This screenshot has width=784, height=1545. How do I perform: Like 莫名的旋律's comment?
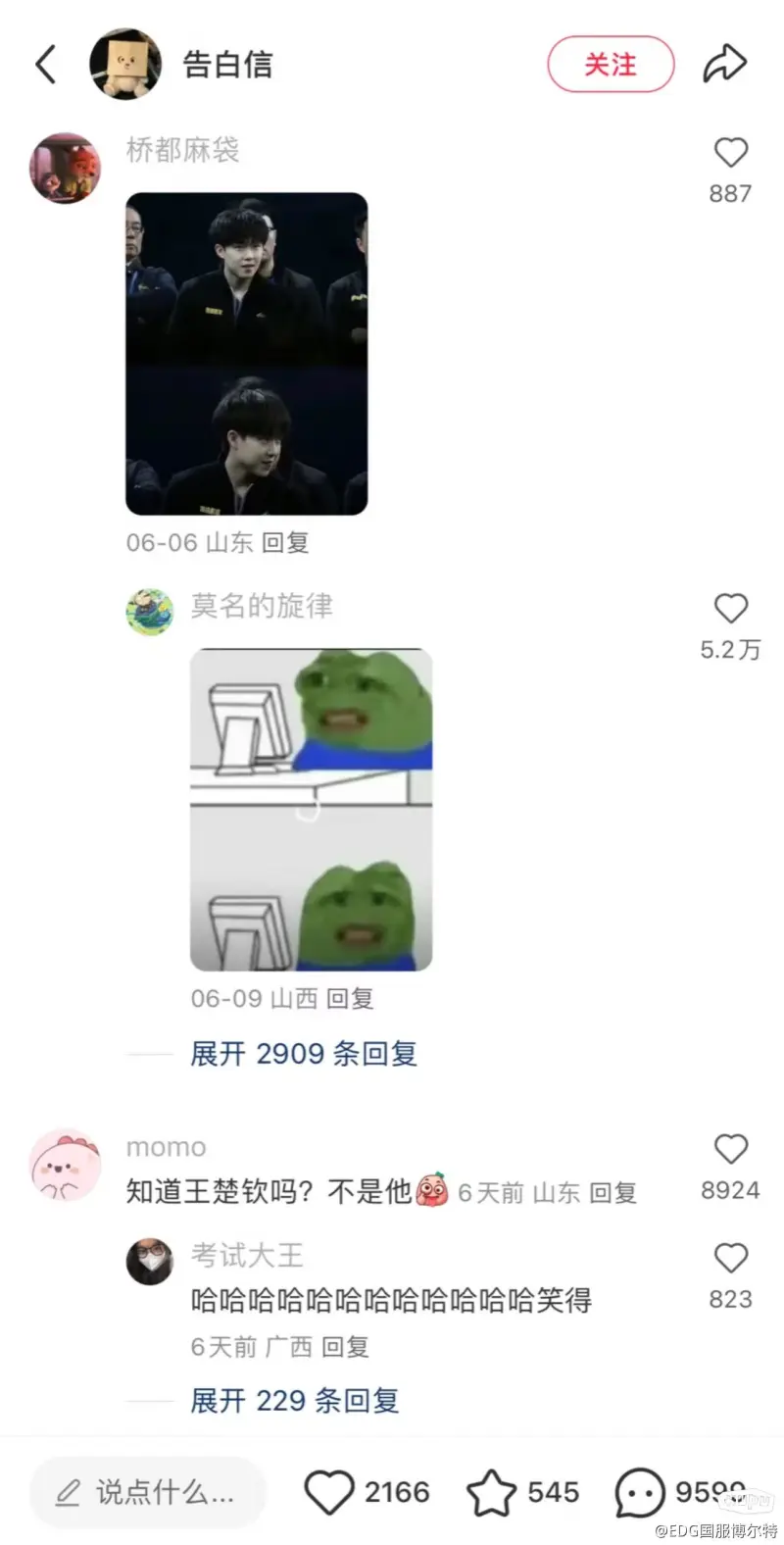730,609
